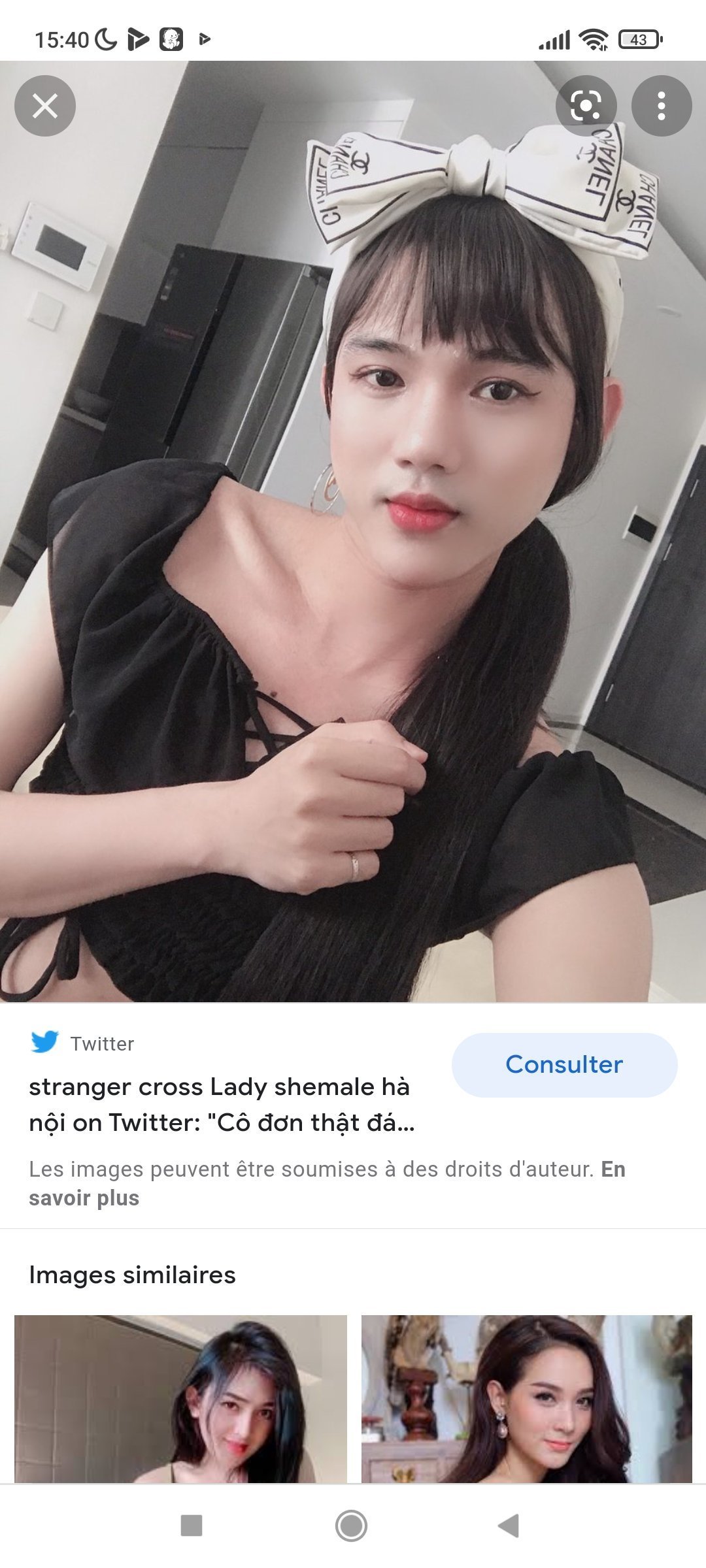
Task: Close the image viewer
Action: pyautogui.click(x=45, y=106)
